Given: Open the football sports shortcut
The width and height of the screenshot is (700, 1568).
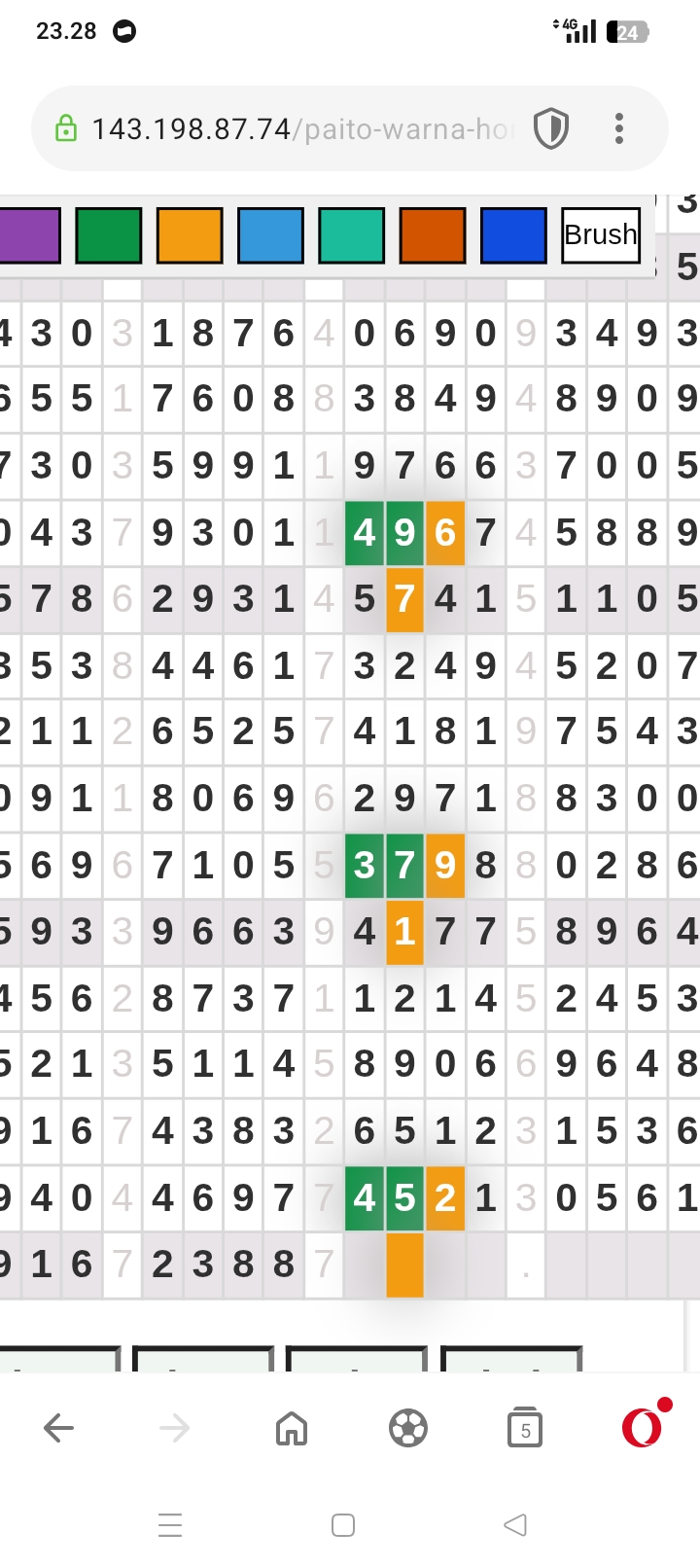Looking at the screenshot, I should point(408,1428).
